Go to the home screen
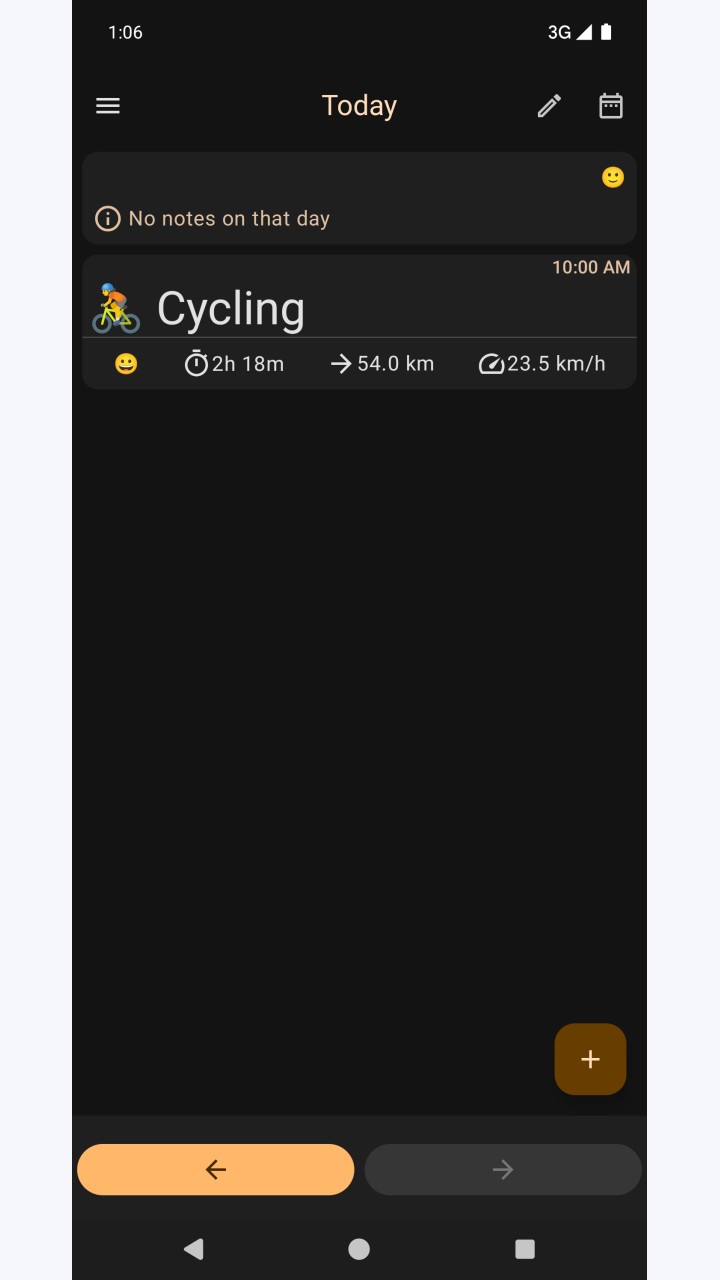 pos(359,1248)
